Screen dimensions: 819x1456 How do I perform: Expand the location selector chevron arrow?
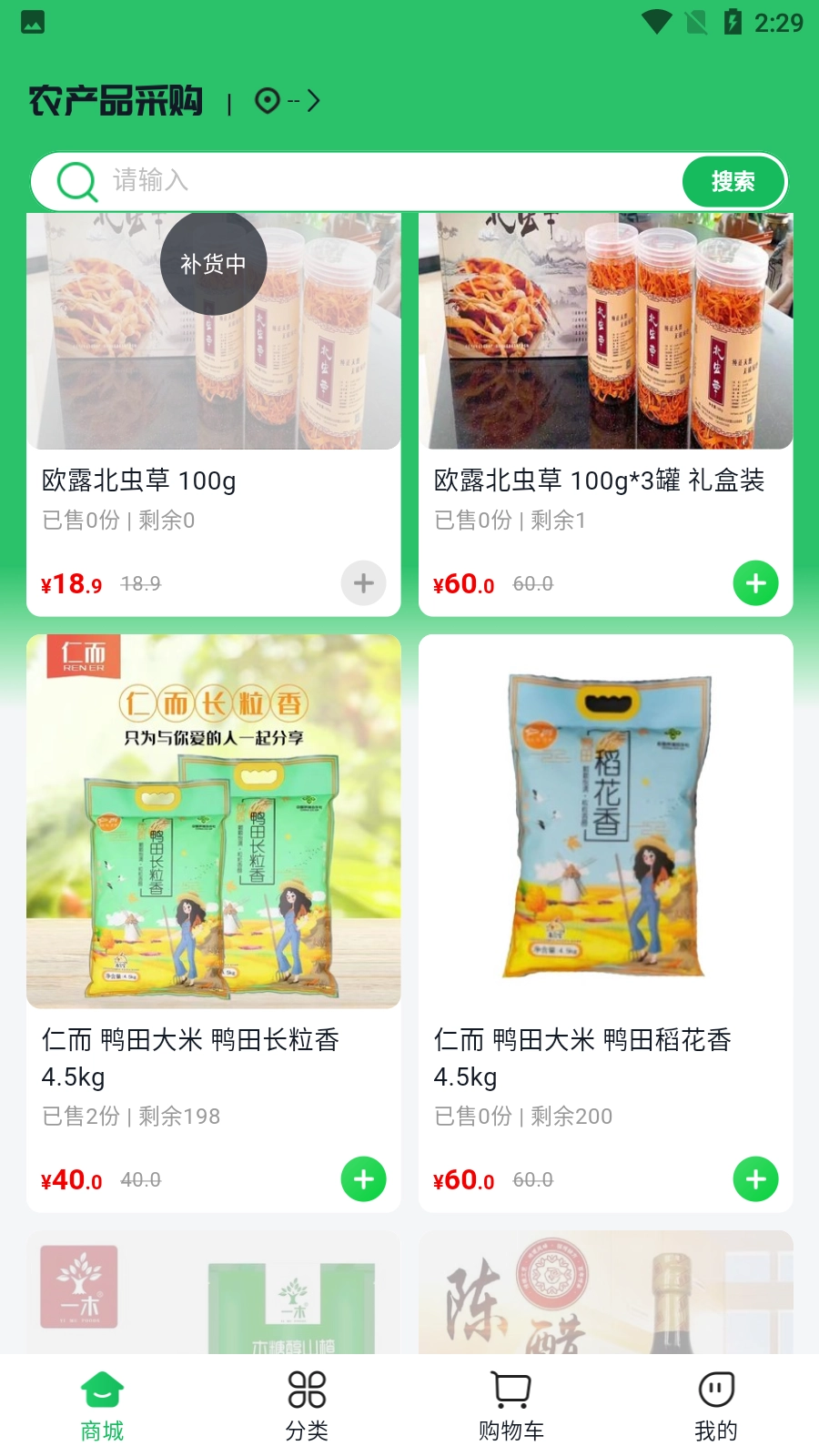click(312, 101)
